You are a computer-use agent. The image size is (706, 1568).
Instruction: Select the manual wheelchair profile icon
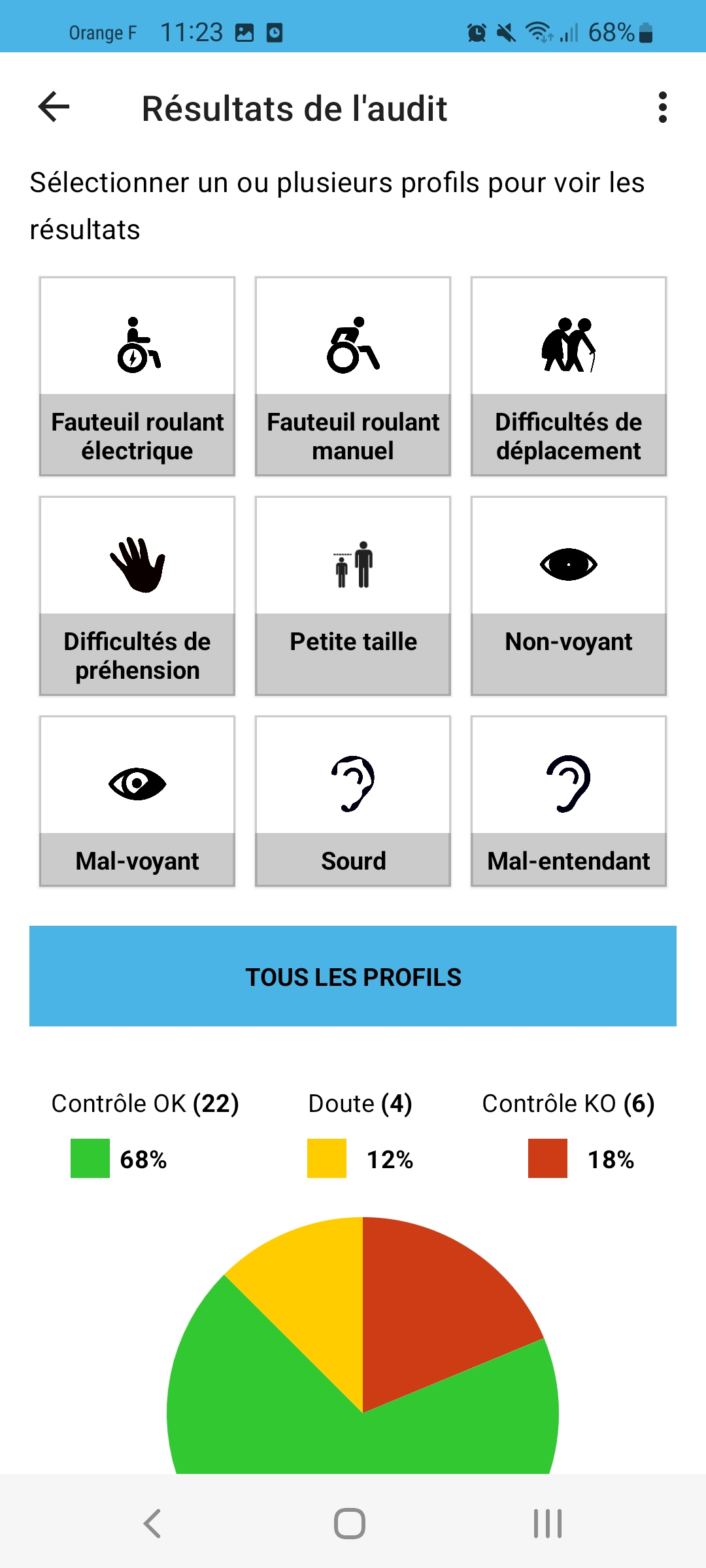tap(352, 346)
